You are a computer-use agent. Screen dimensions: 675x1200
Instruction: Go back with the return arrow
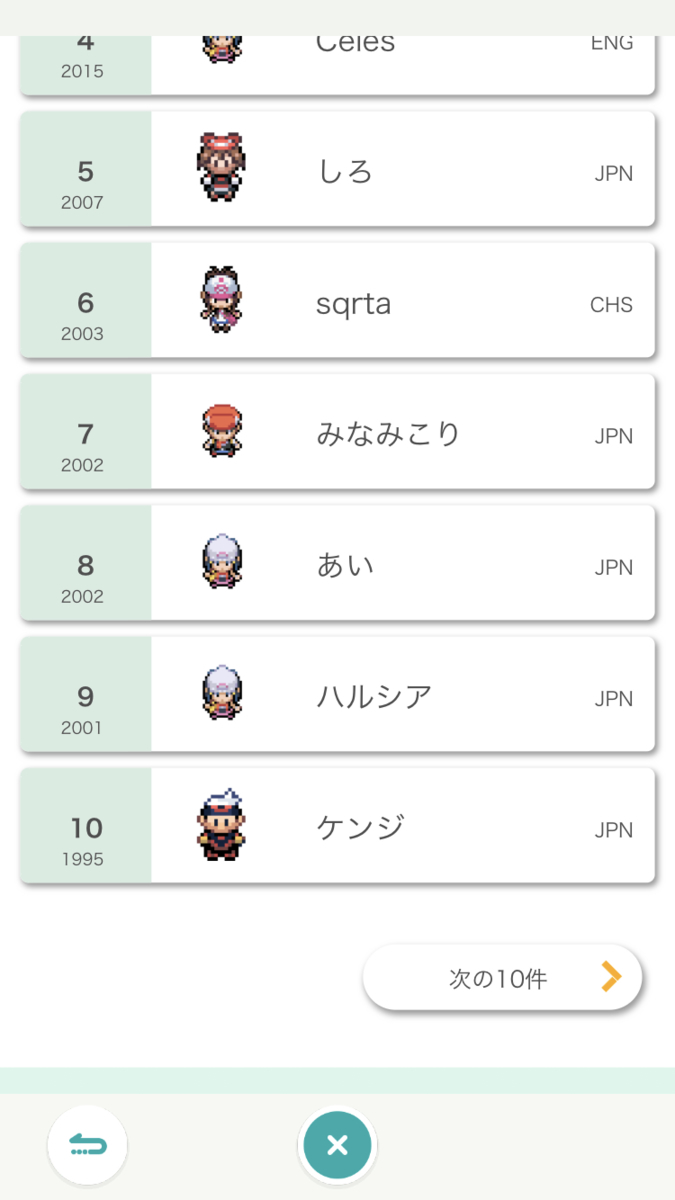pyautogui.click(x=87, y=1145)
